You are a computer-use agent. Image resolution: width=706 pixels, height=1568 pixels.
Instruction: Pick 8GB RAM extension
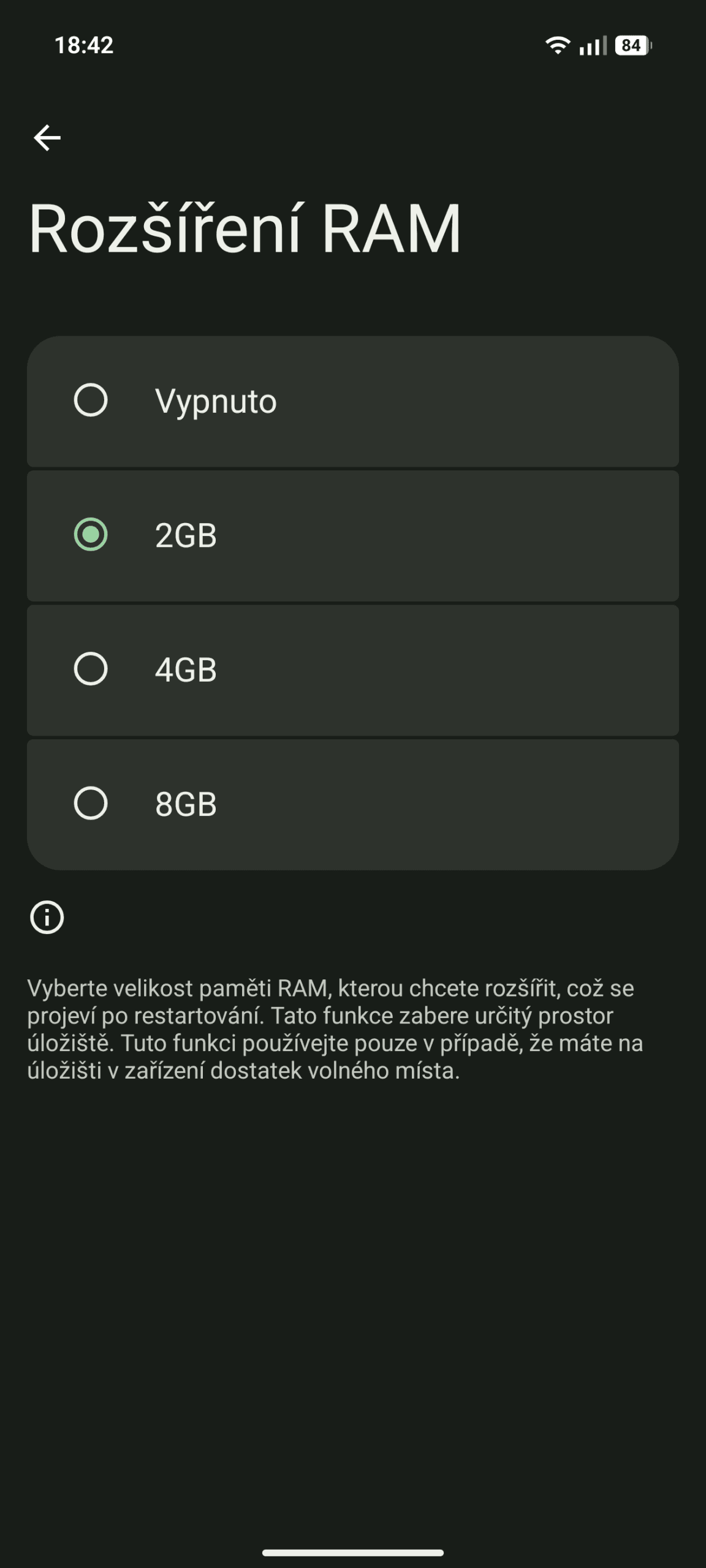91,803
